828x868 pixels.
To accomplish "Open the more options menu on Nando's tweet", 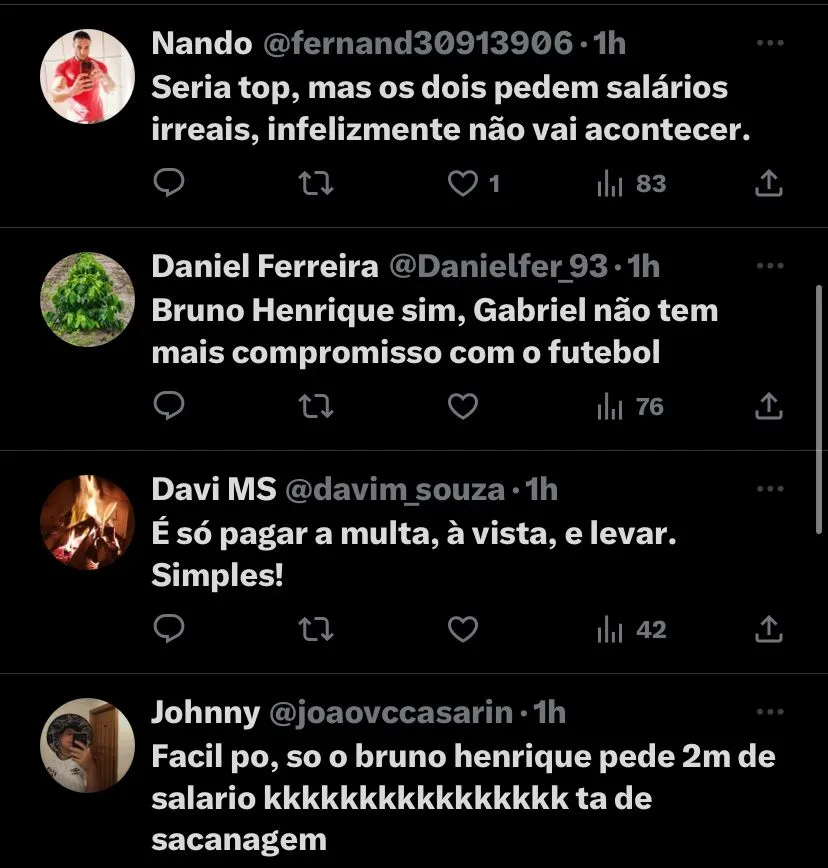I will coord(769,44).
